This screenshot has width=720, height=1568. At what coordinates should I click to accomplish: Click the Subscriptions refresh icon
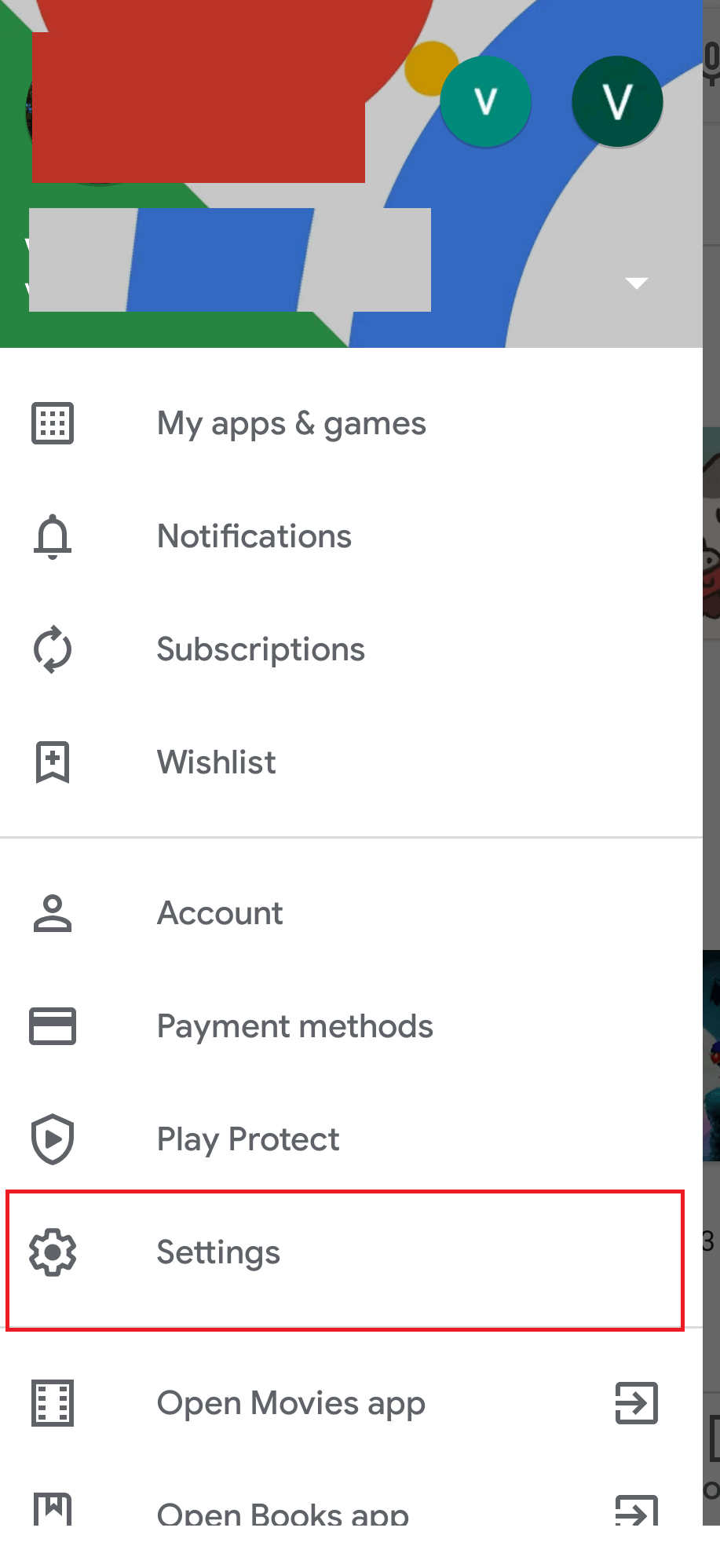pyautogui.click(x=52, y=649)
